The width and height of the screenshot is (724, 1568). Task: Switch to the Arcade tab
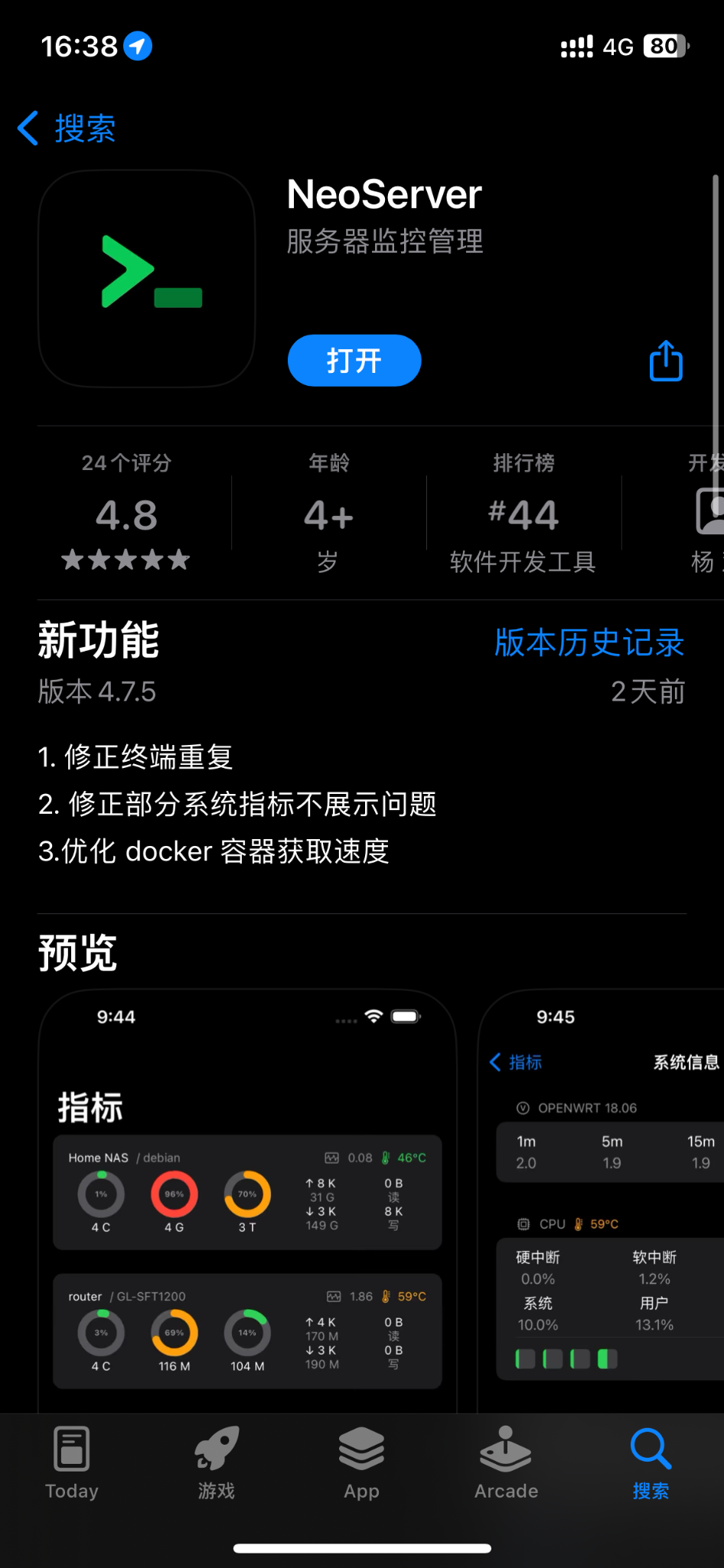[506, 1463]
